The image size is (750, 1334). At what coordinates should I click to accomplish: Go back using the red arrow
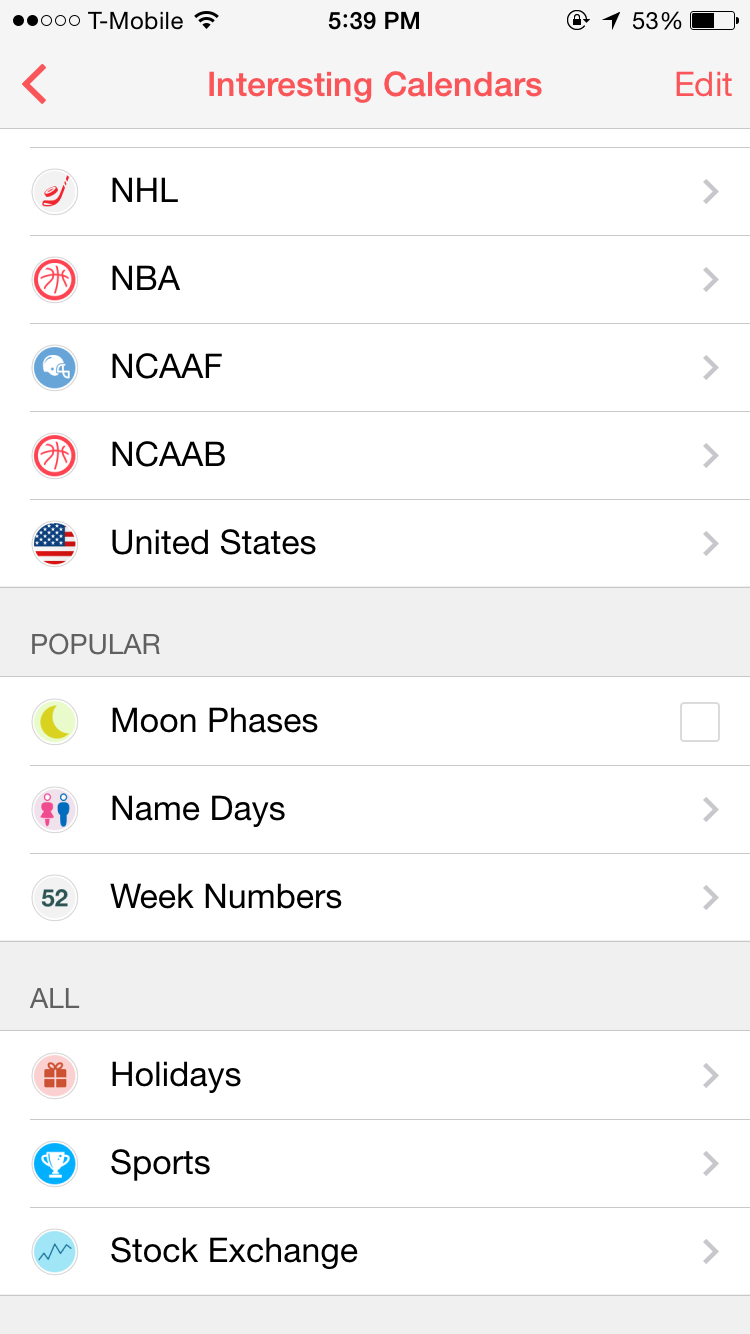[x=35, y=85]
